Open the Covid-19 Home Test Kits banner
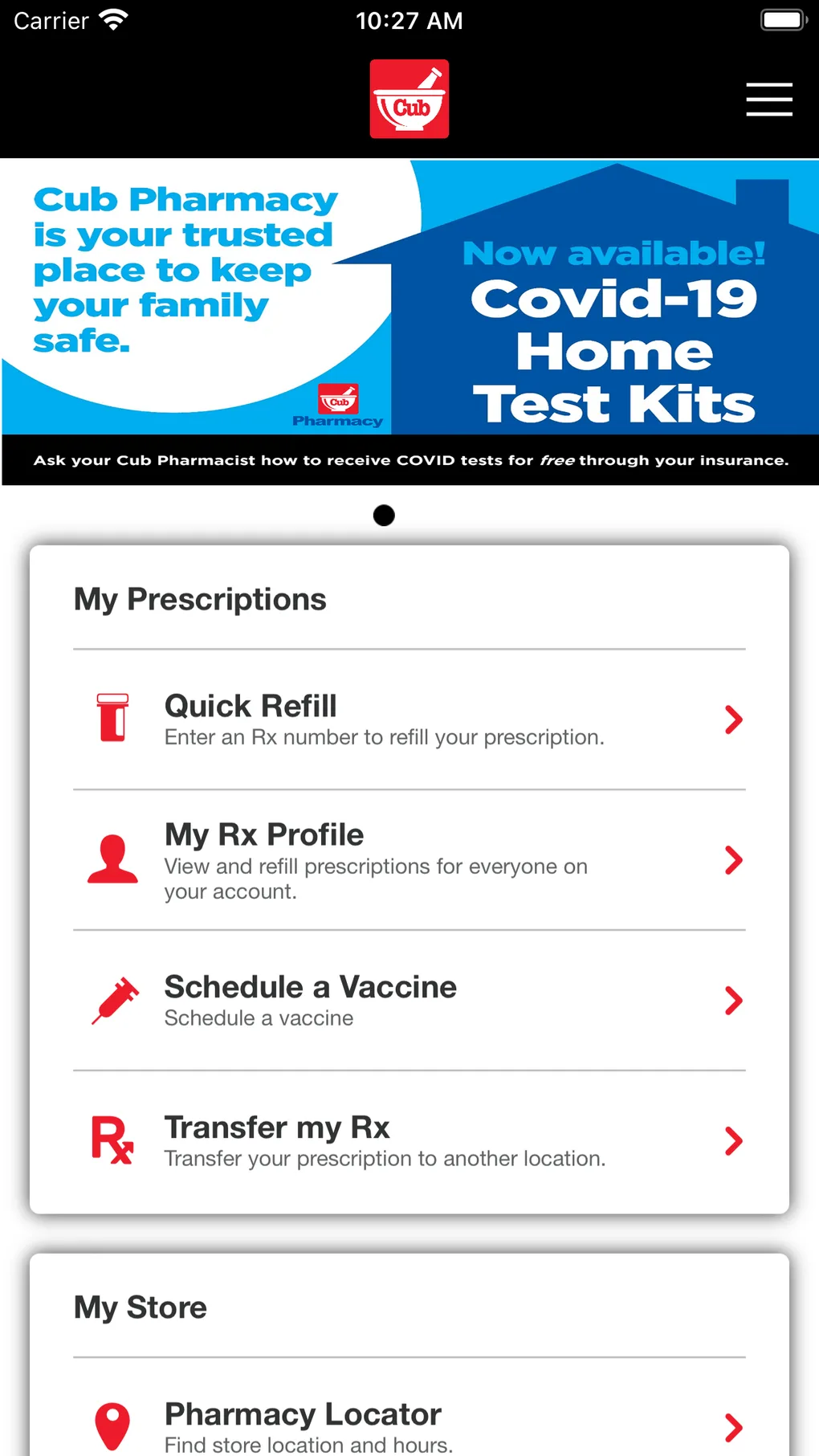819x1456 pixels. tap(409, 321)
